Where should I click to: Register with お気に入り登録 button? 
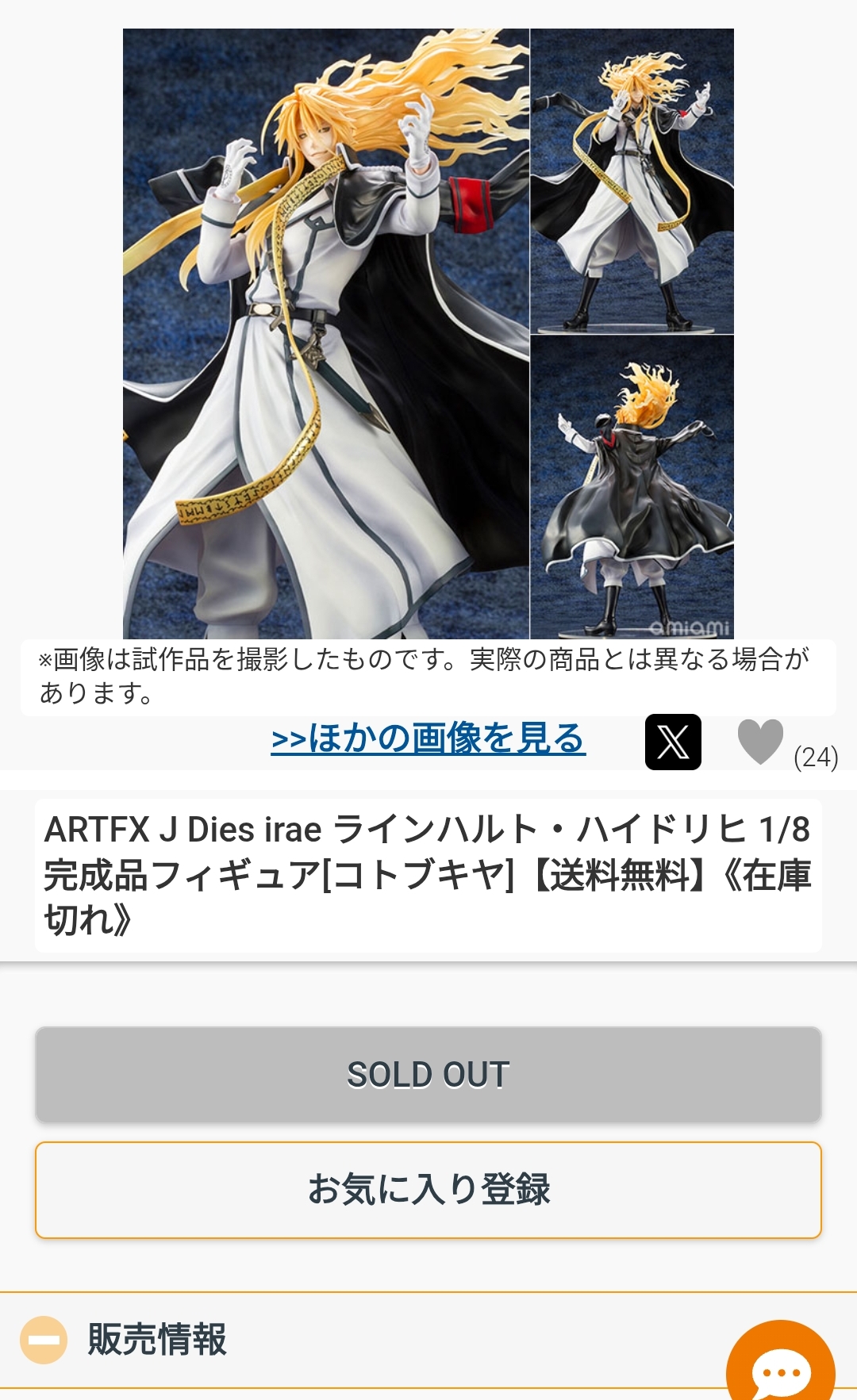[x=428, y=1190]
